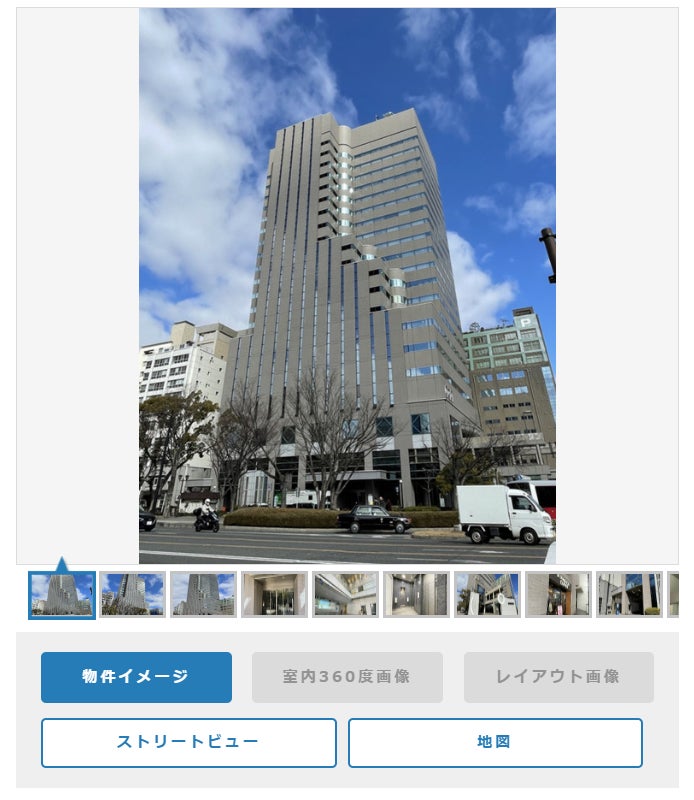Viewport: 694px width, 800px height.
Task: Display the fifth thumbnail showing the lobby
Action: pos(345,595)
